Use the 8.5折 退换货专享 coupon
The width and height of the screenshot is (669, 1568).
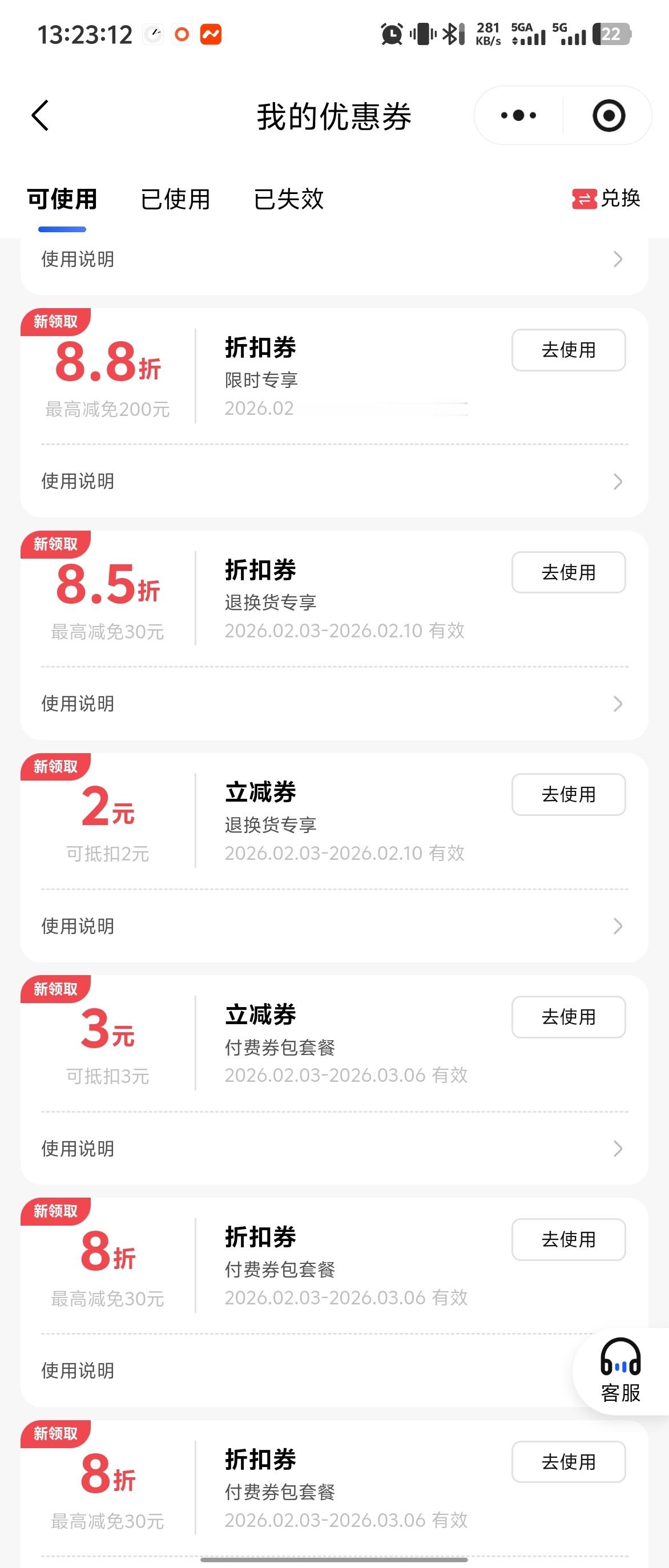click(x=569, y=572)
